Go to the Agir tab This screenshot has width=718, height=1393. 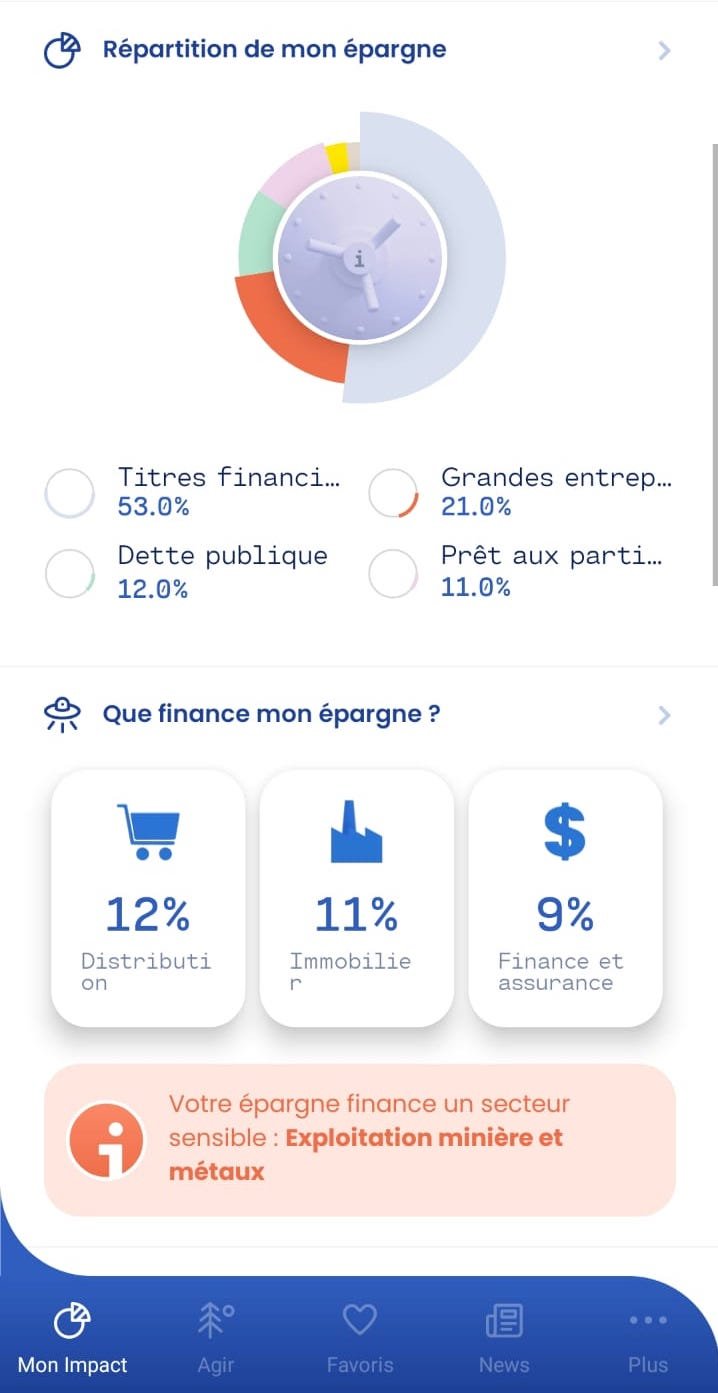click(x=216, y=1340)
